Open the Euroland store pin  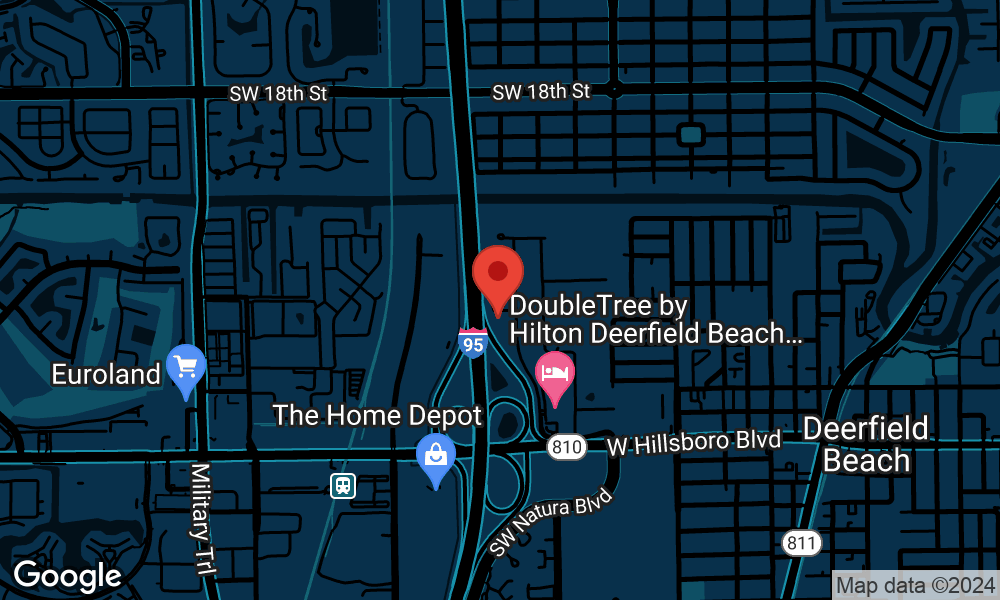(x=186, y=372)
